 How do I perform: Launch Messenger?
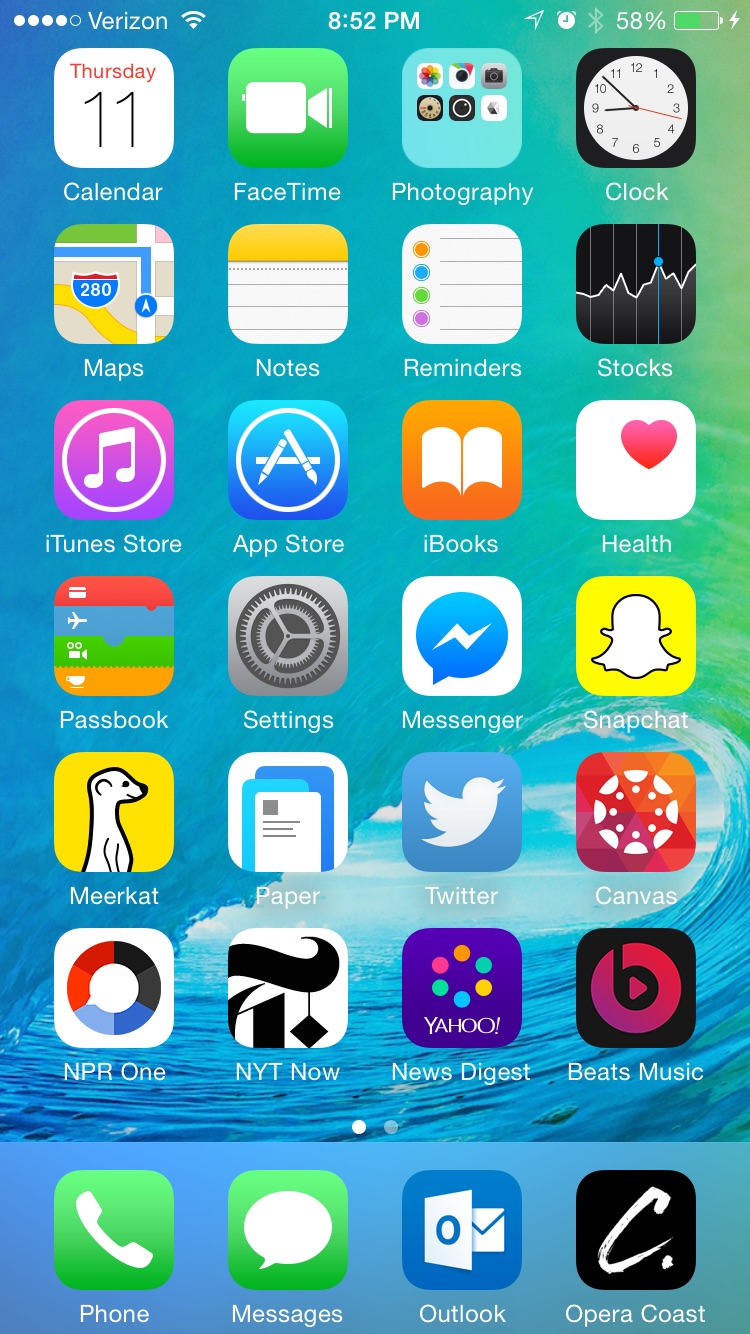[461, 636]
